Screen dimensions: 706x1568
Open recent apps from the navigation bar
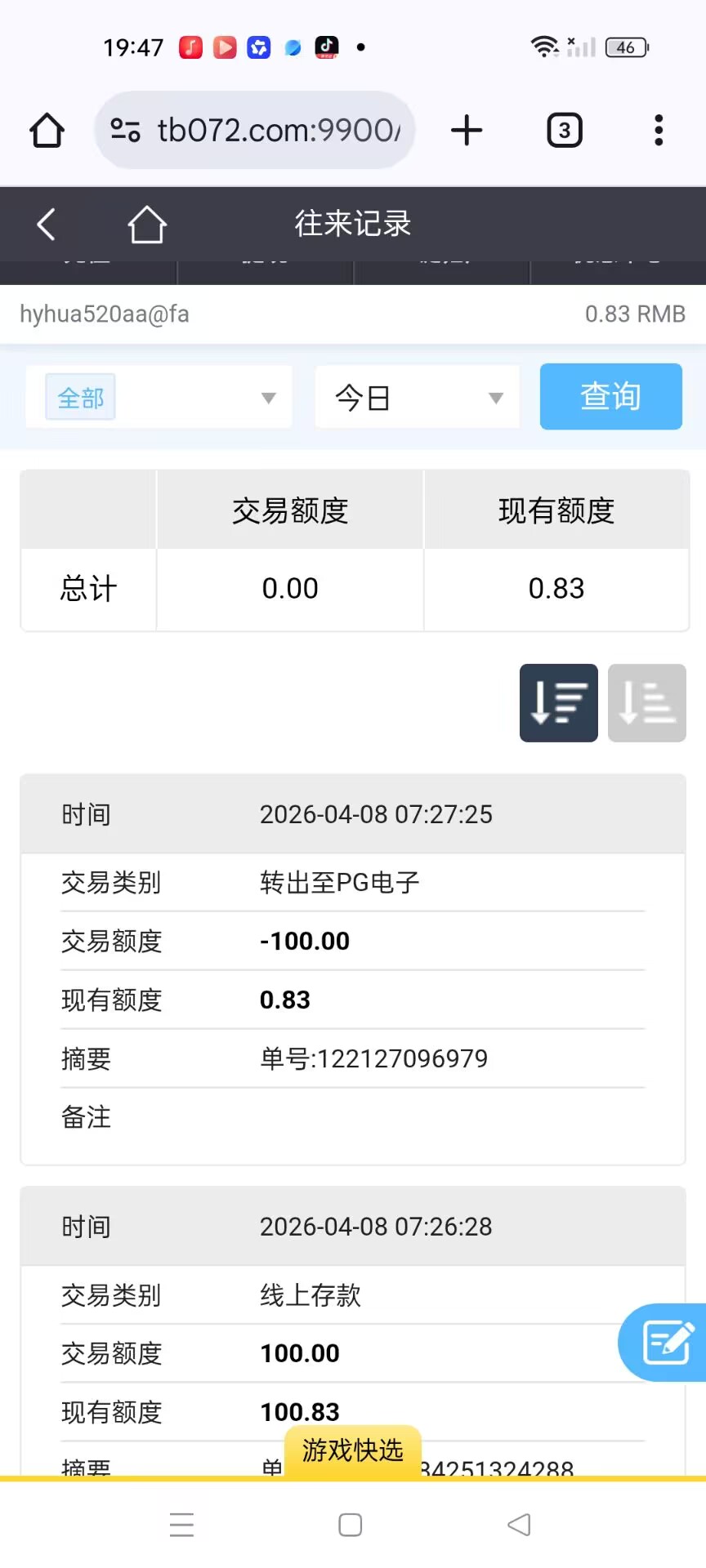click(x=181, y=1525)
